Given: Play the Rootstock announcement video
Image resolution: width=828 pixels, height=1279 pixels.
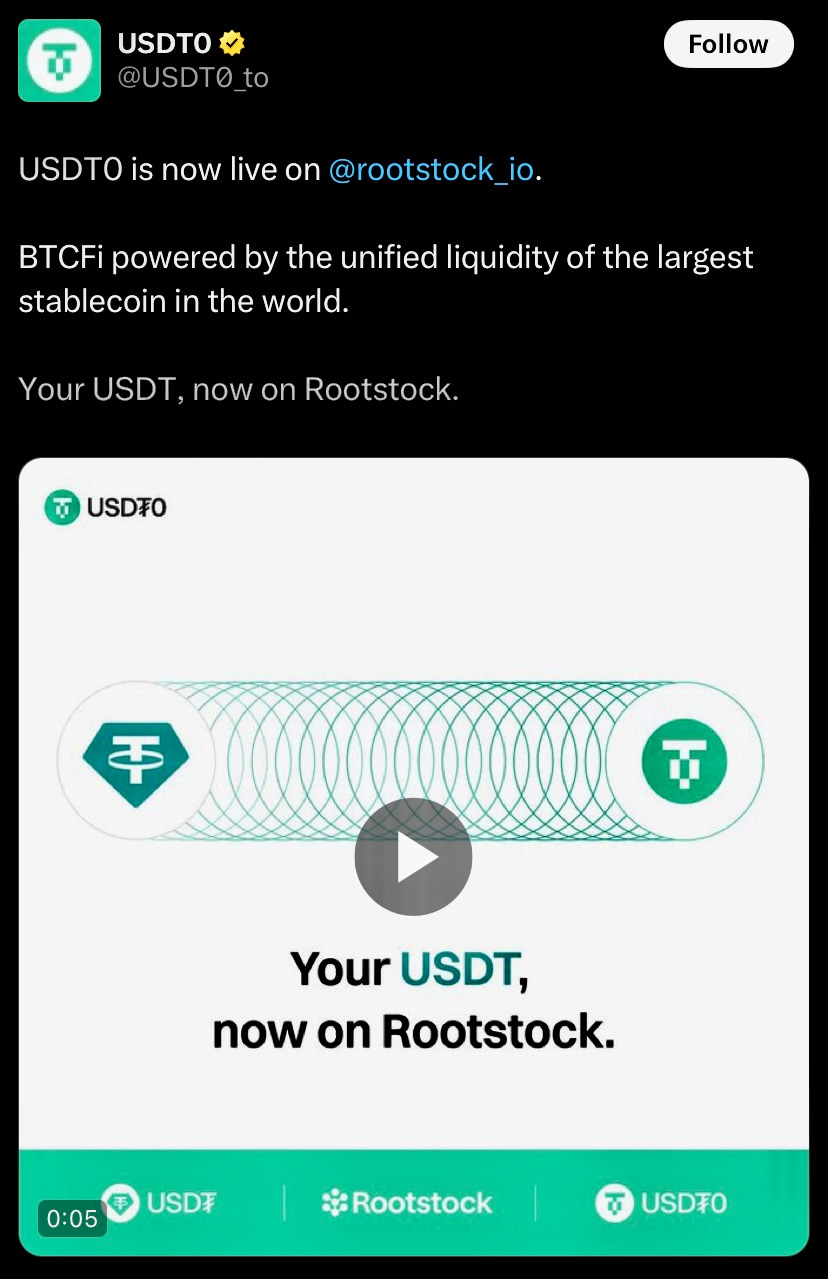Looking at the screenshot, I should click(413, 857).
